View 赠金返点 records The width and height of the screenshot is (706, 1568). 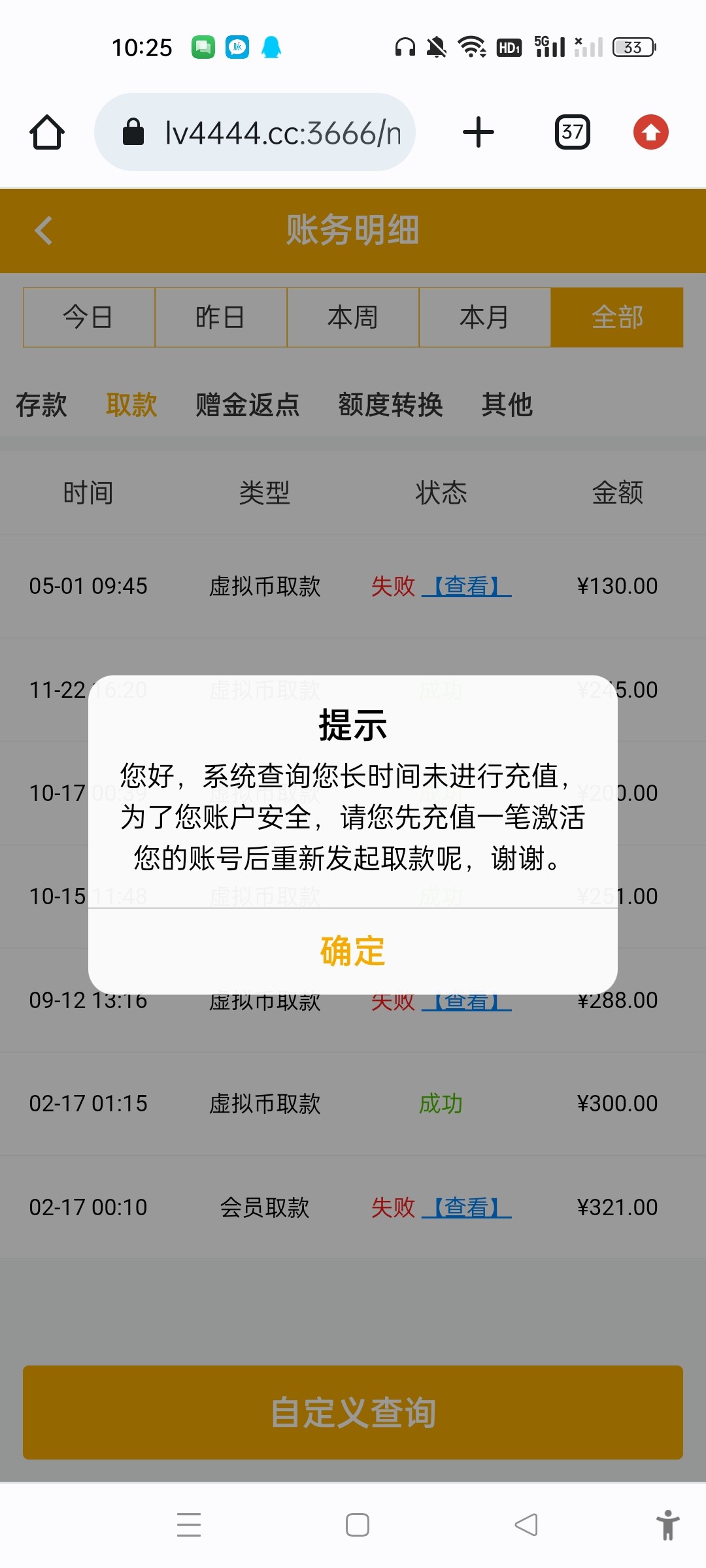click(x=248, y=404)
